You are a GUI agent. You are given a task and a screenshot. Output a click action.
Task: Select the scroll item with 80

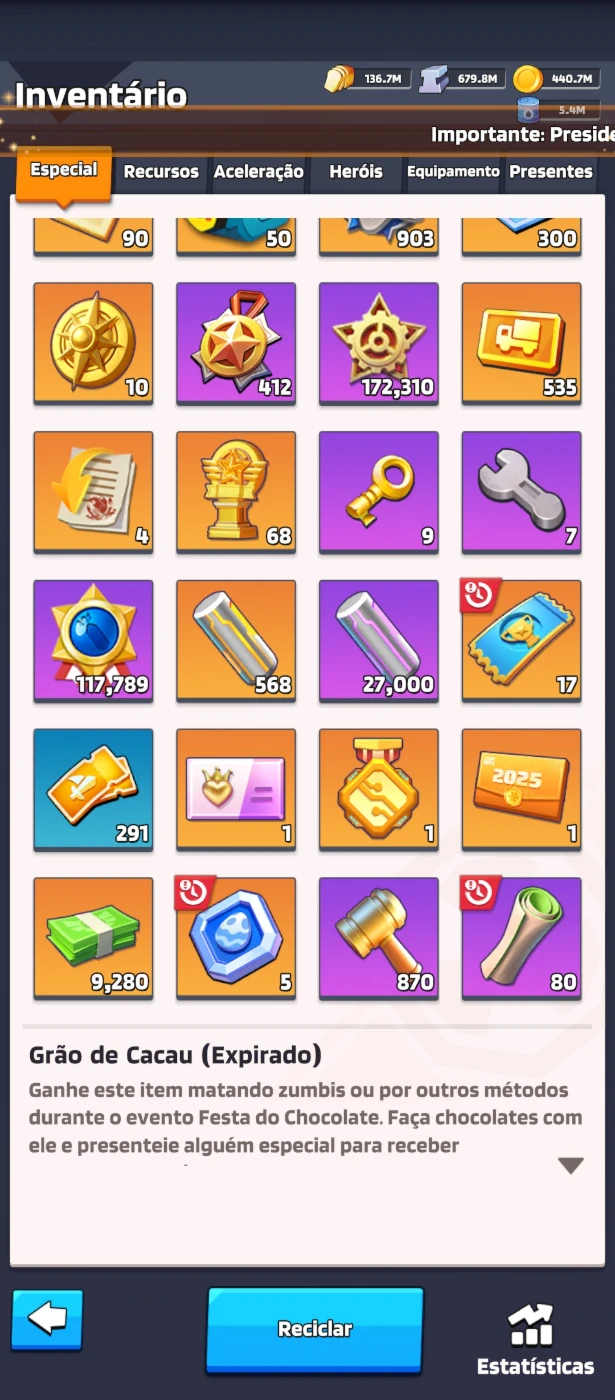(521, 938)
